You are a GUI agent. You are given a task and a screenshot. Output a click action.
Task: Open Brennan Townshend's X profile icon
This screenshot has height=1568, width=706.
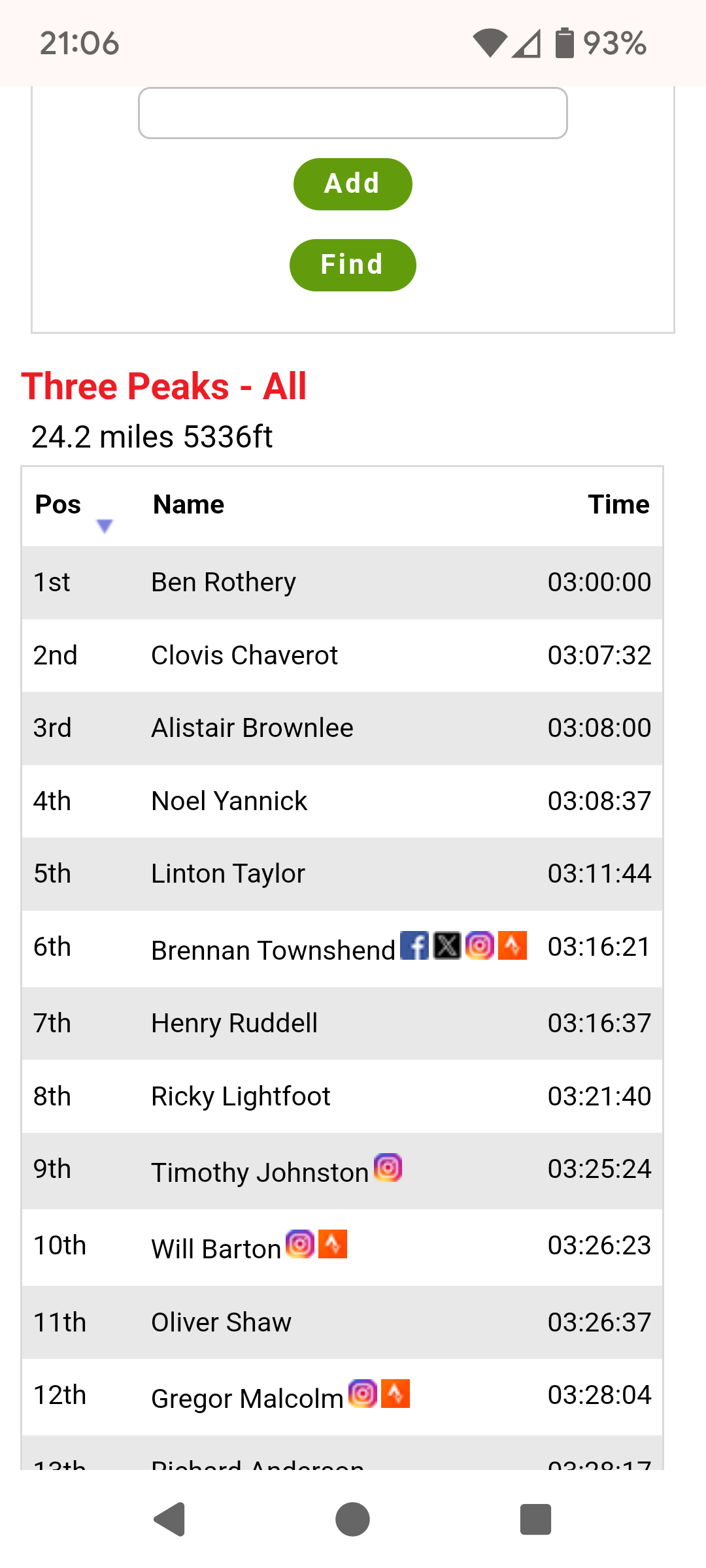pyautogui.click(x=447, y=945)
